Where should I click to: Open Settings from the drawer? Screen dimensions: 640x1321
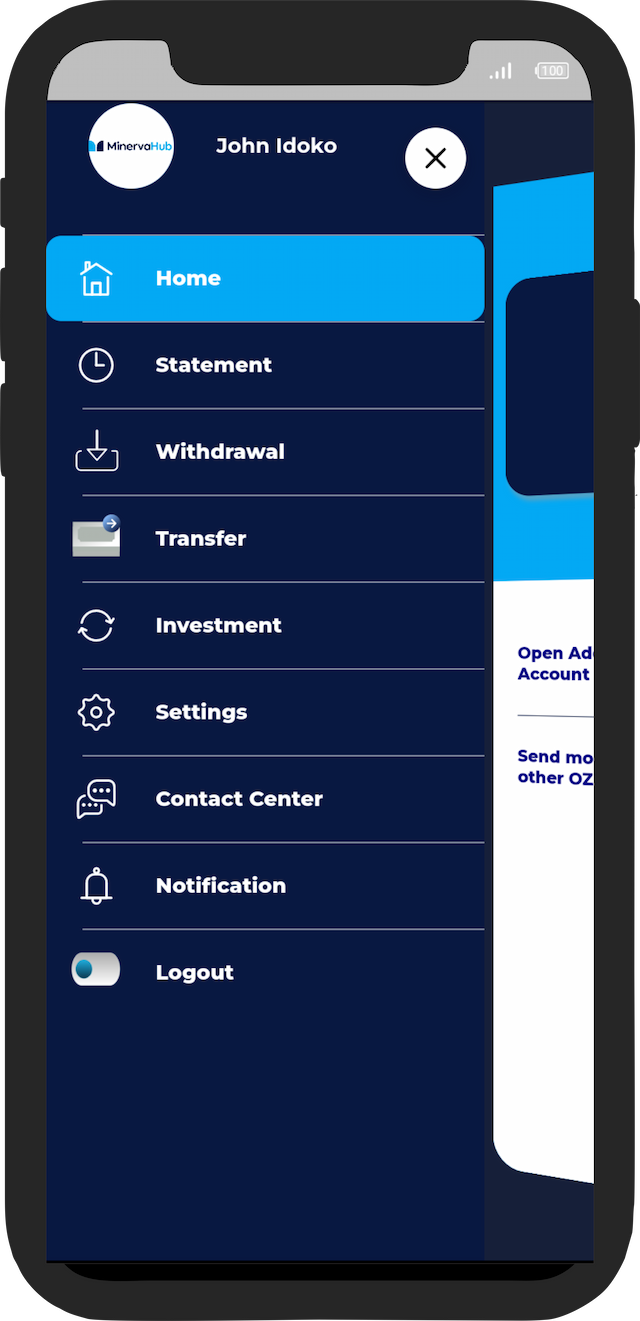[x=200, y=712]
